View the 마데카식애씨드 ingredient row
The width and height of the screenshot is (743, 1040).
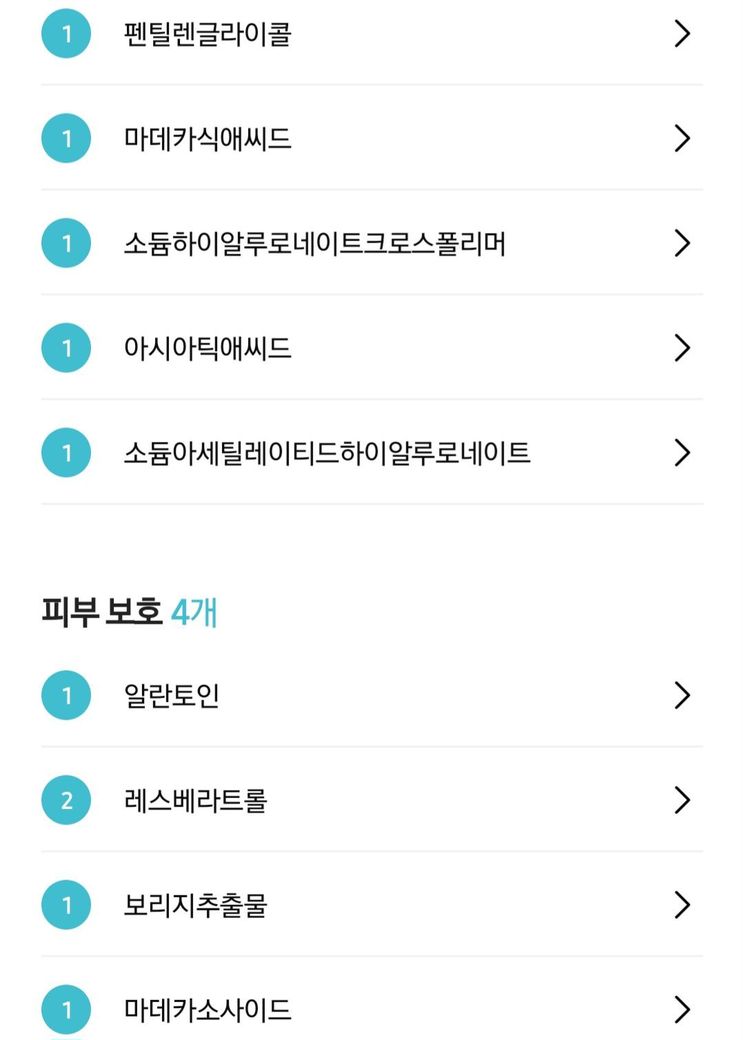point(370,138)
